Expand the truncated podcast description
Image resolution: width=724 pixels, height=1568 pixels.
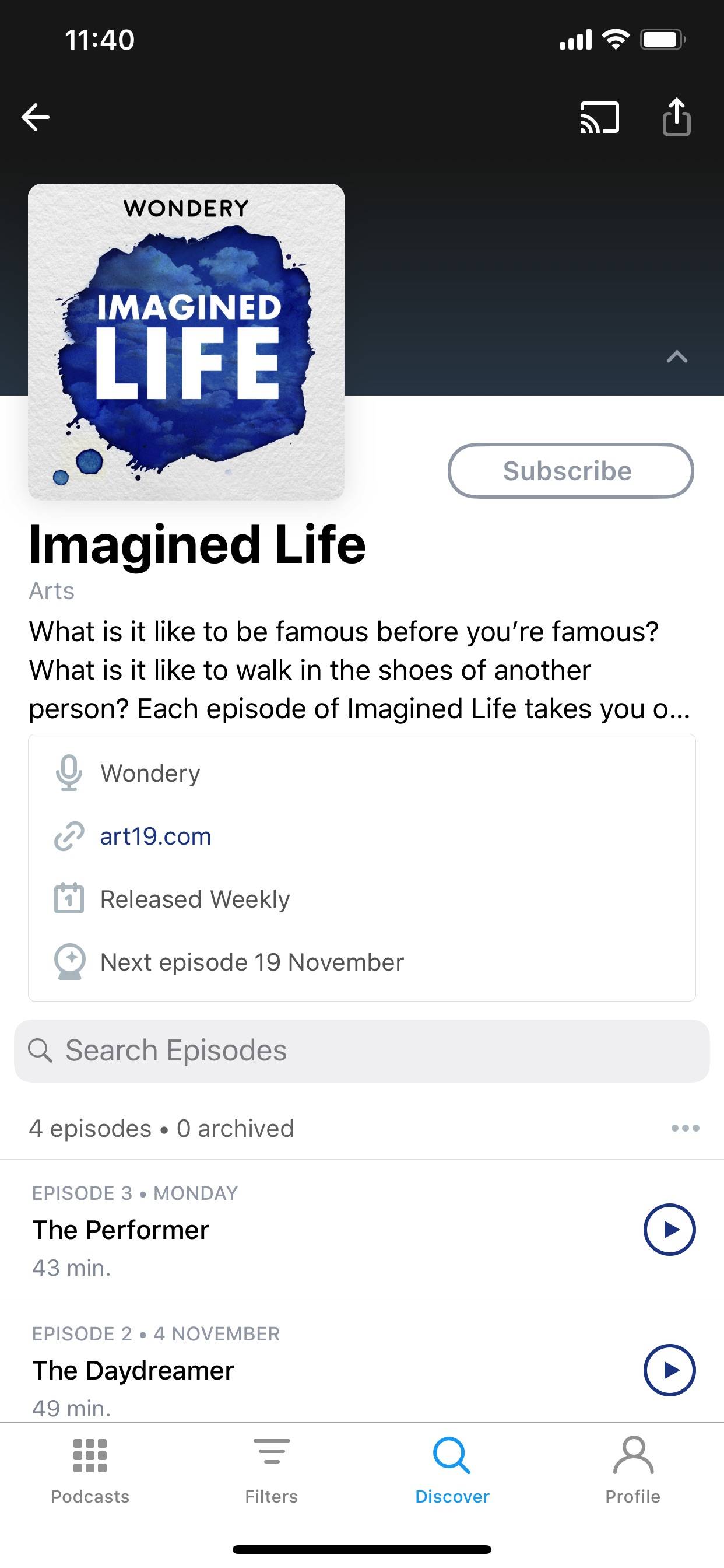tap(359, 670)
